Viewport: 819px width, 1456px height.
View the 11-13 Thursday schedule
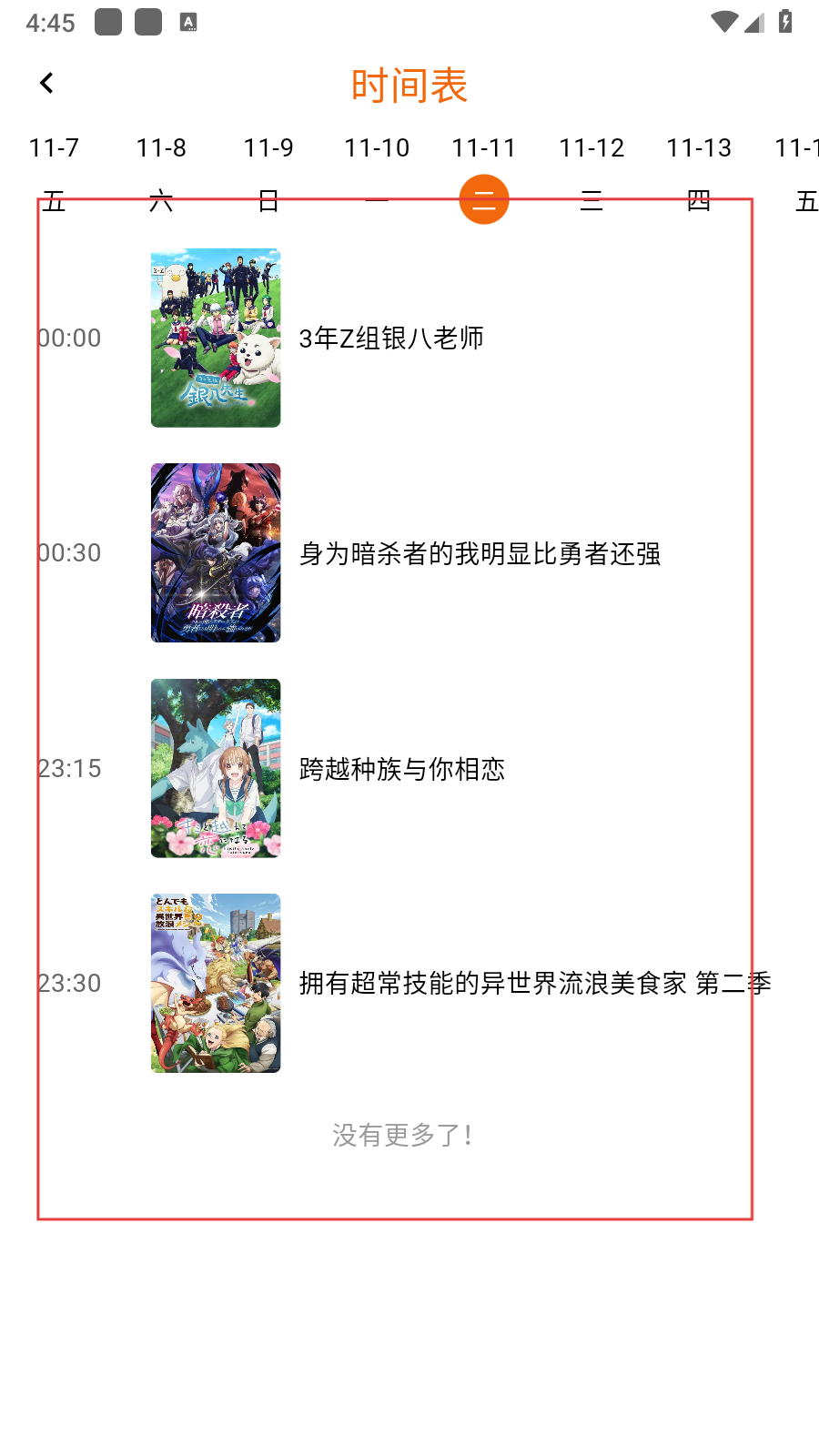point(699,174)
